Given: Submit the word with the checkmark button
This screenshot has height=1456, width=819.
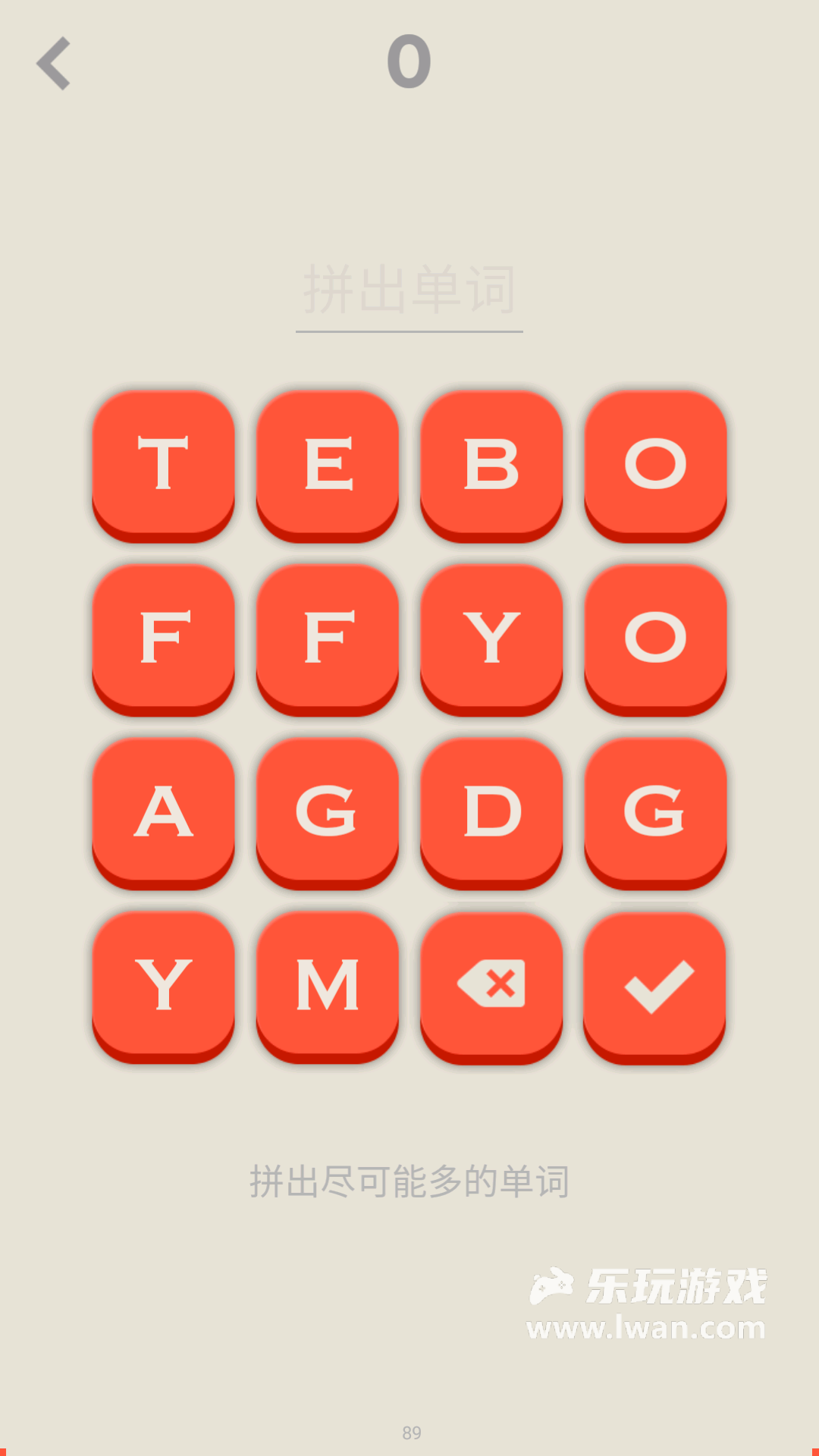Looking at the screenshot, I should tap(655, 984).
